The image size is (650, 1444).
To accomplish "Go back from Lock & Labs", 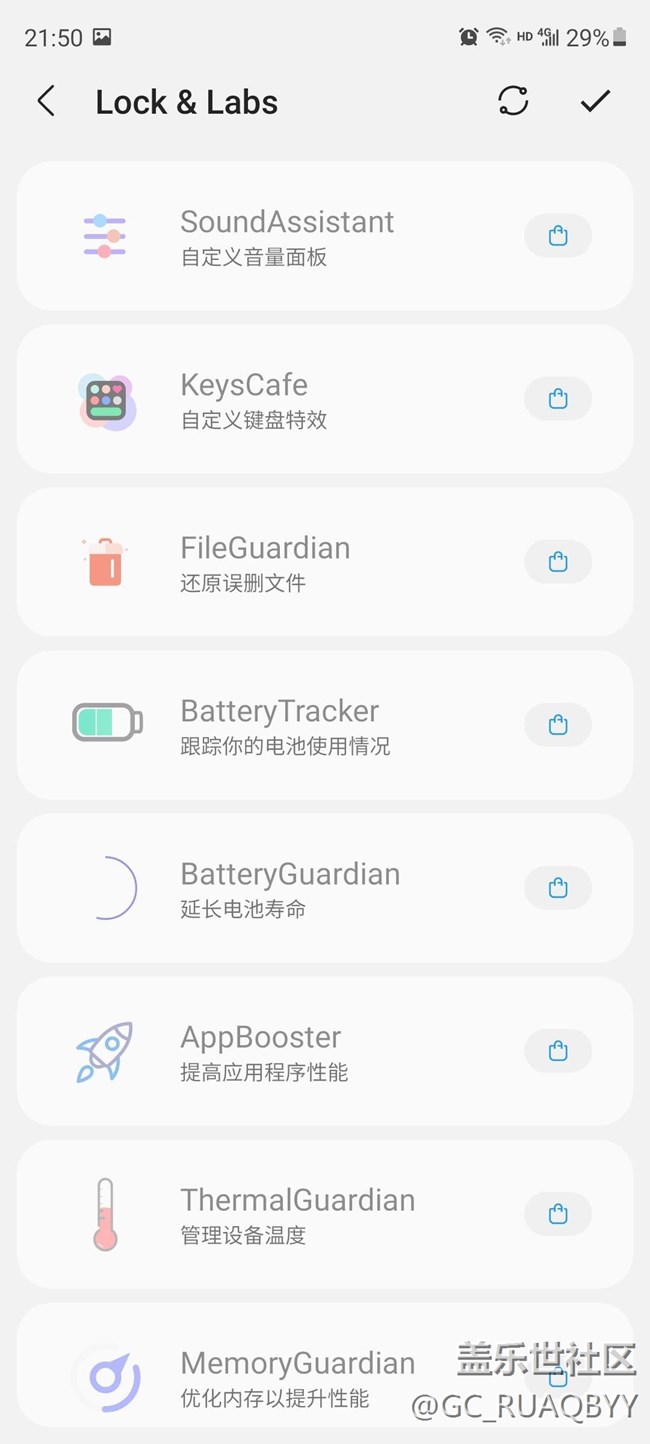I will 46,101.
